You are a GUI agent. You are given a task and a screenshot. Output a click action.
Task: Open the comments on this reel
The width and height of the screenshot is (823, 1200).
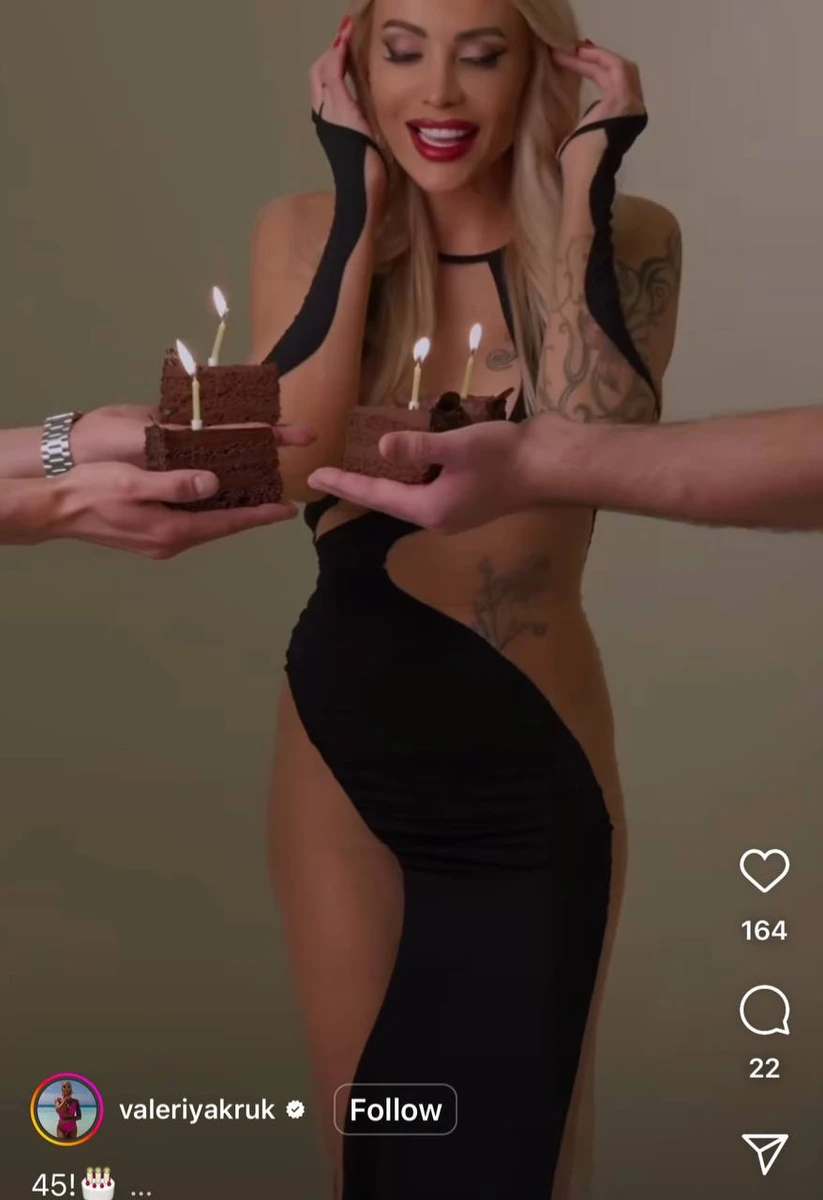(x=764, y=1011)
